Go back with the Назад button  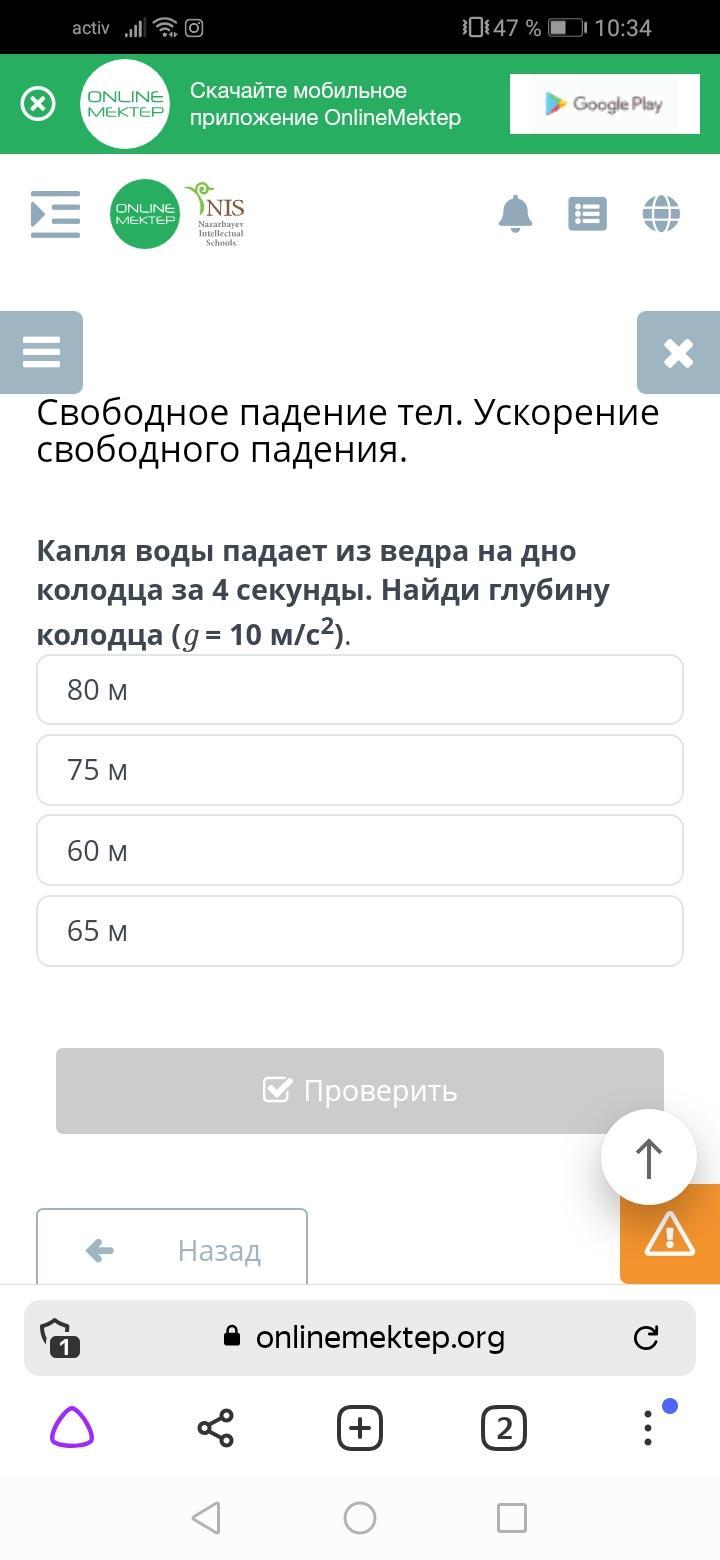coord(172,1247)
